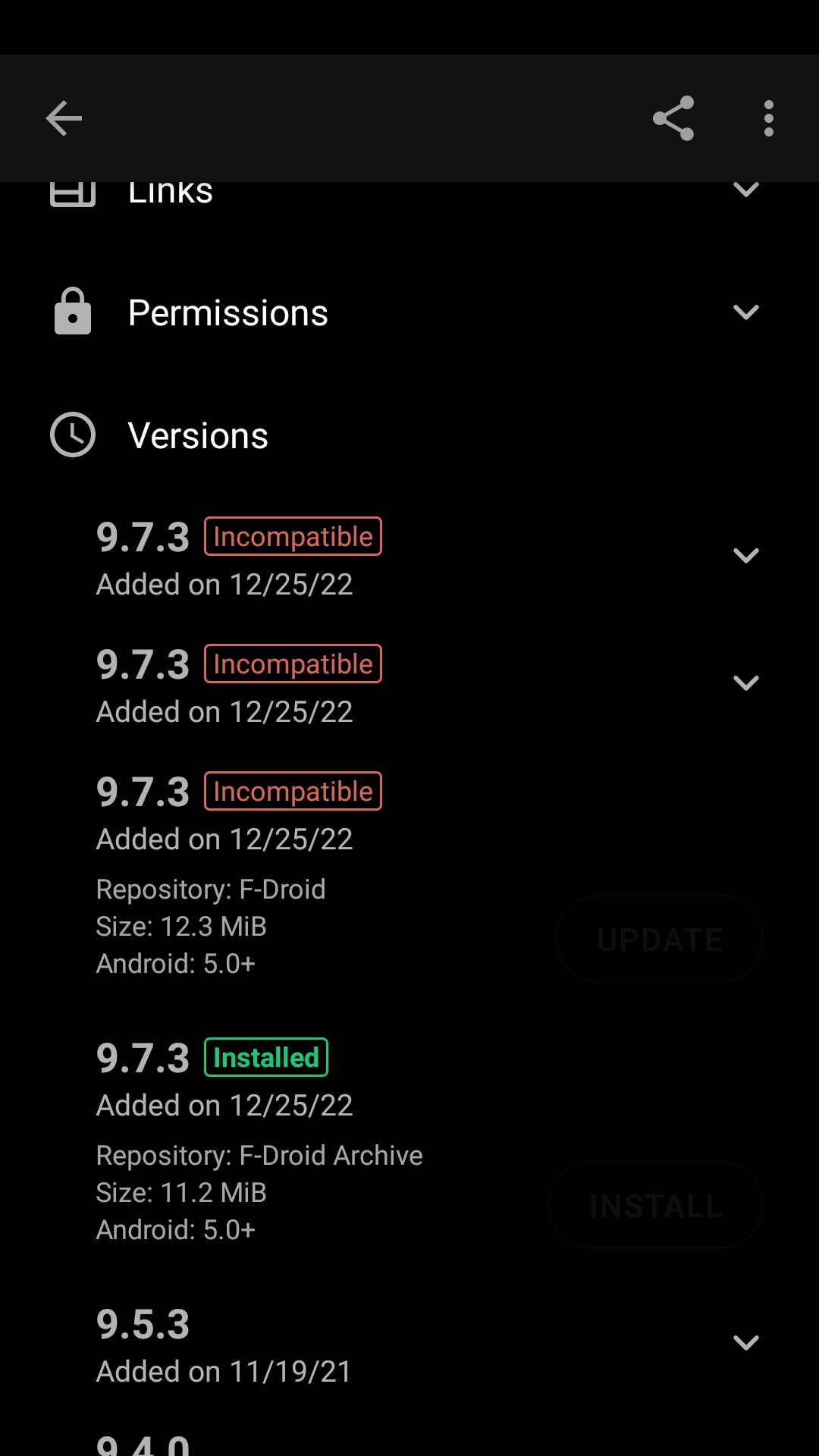Tap the share icon in the top bar
819x1456 pixels.
point(673,118)
